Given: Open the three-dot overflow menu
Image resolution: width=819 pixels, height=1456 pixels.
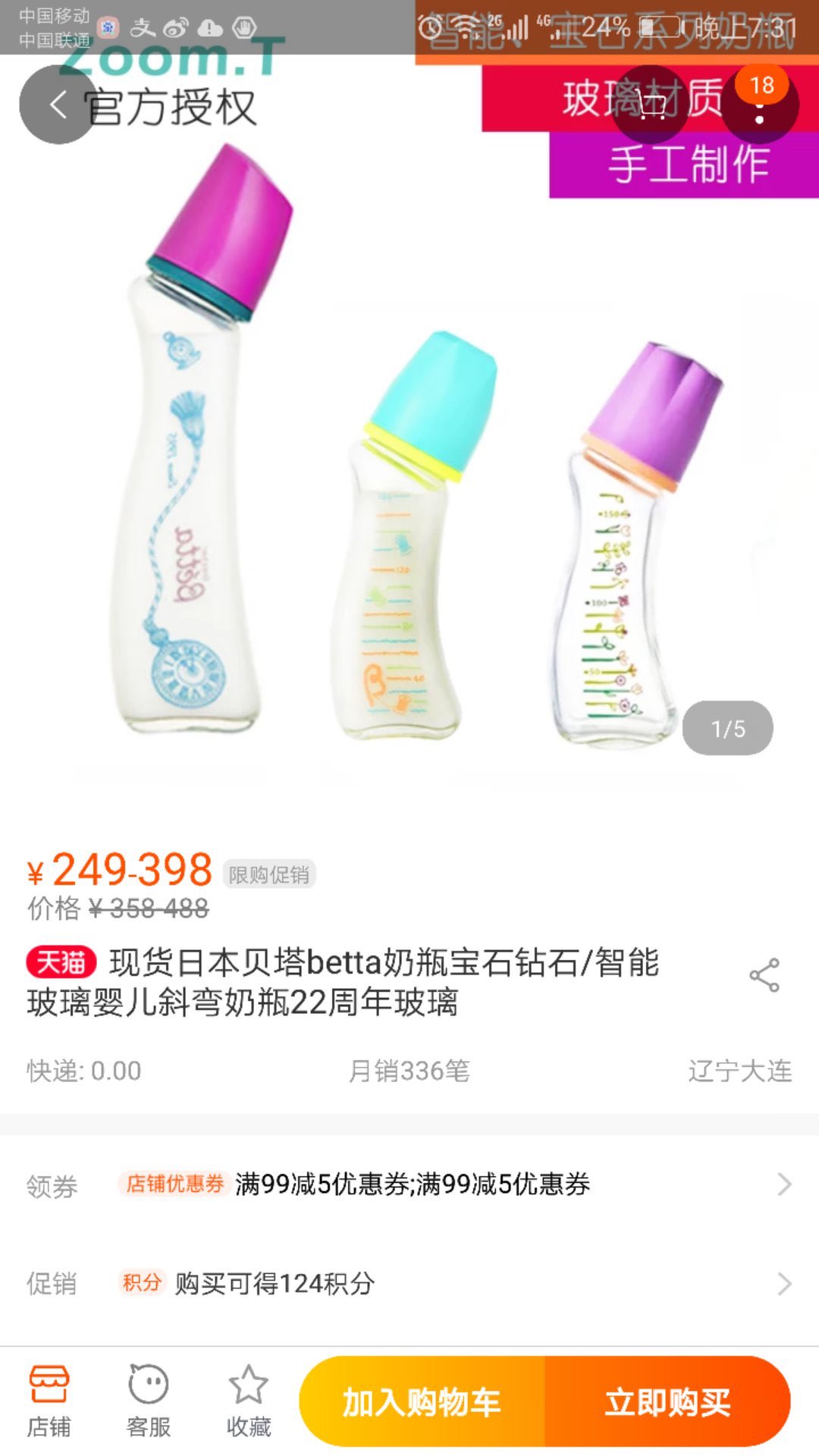Looking at the screenshot, I should 759,106.
